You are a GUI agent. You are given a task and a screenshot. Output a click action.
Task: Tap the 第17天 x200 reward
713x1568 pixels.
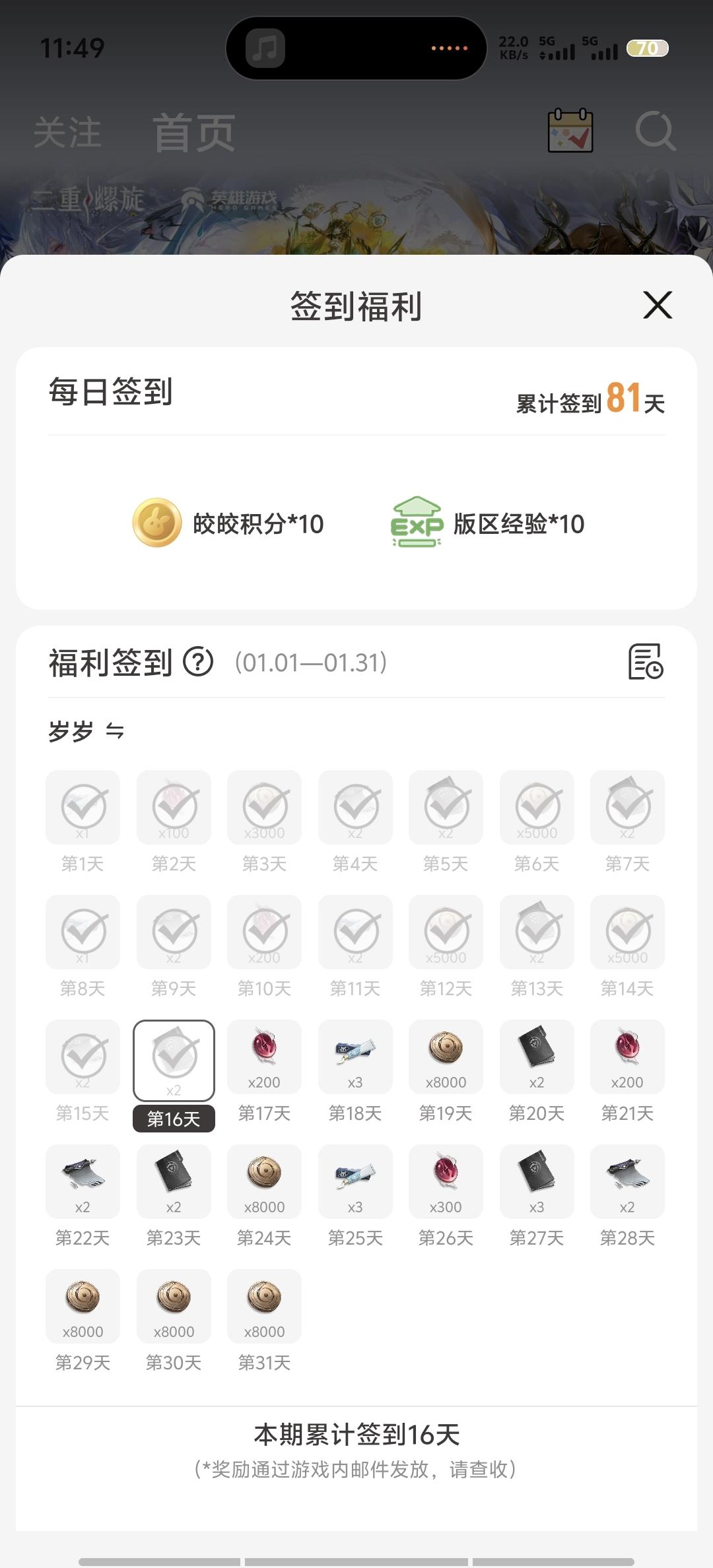pos(264,1057)
